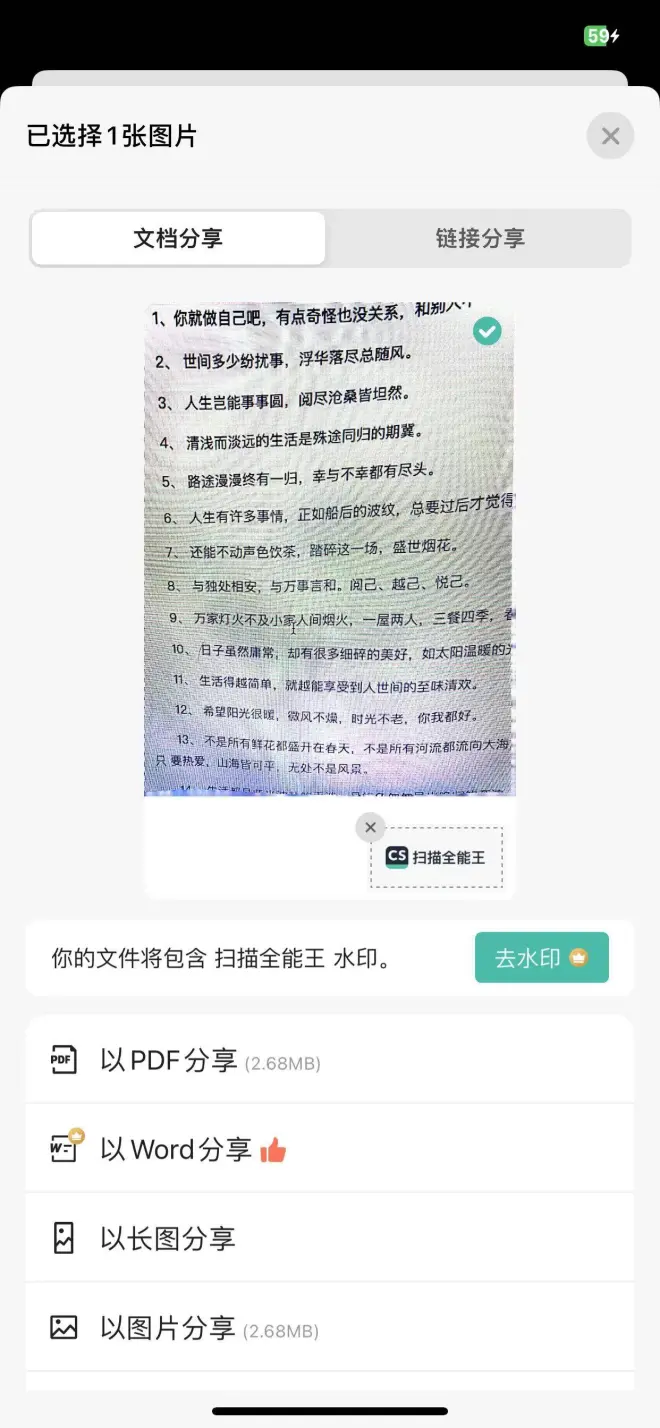Select 以图片分享 option
Viewport: 660px width, 1428px height.
pyautogui.click(x=329, y=1328)
